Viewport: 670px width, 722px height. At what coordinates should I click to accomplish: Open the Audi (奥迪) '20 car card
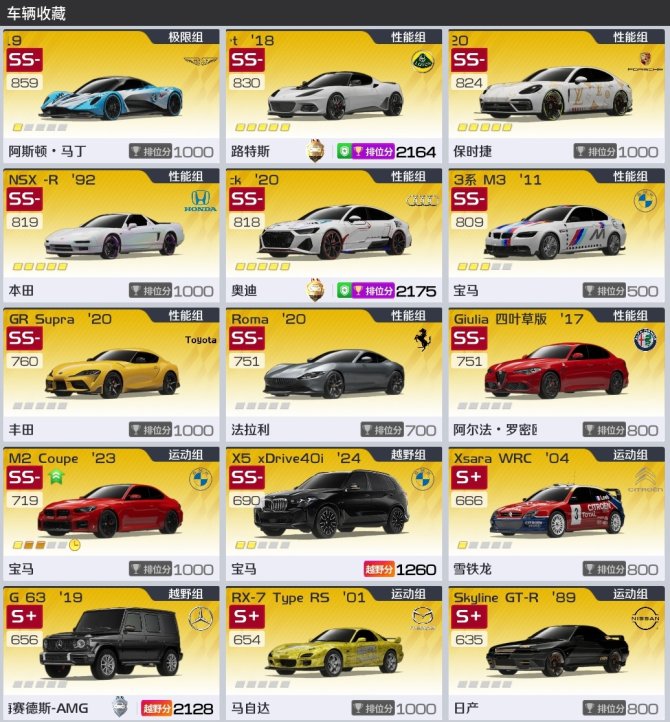pyautogui.click(x=333, y=235)
